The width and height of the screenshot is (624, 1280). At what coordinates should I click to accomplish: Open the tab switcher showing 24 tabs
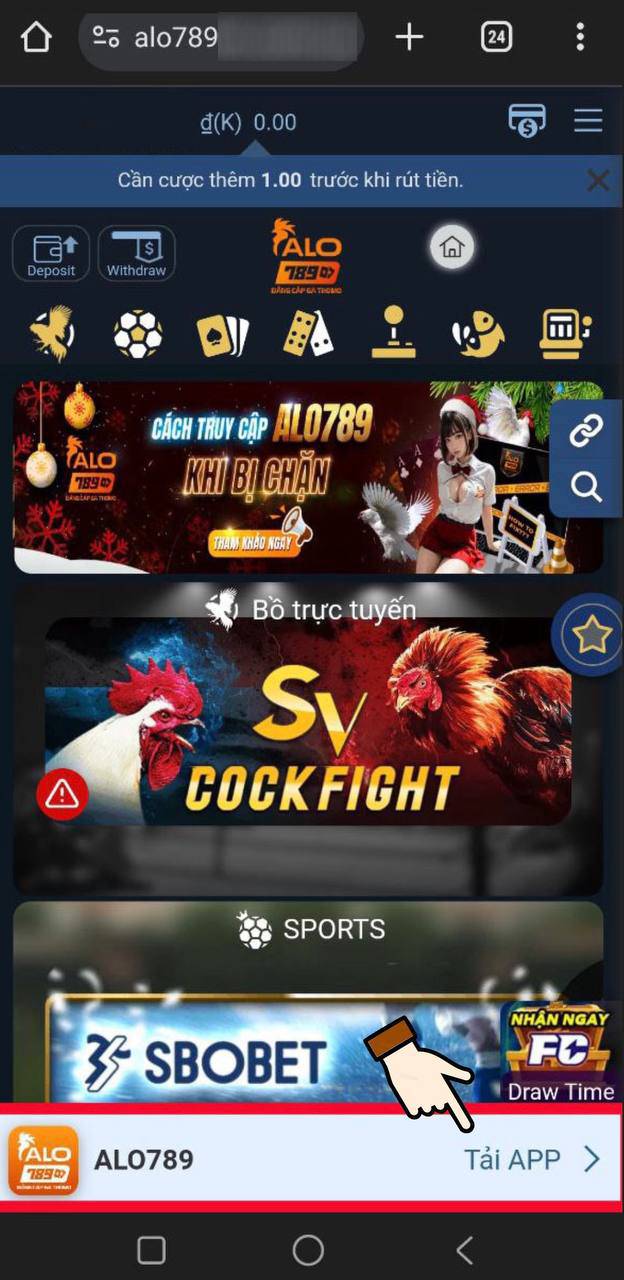click(496, 38)
